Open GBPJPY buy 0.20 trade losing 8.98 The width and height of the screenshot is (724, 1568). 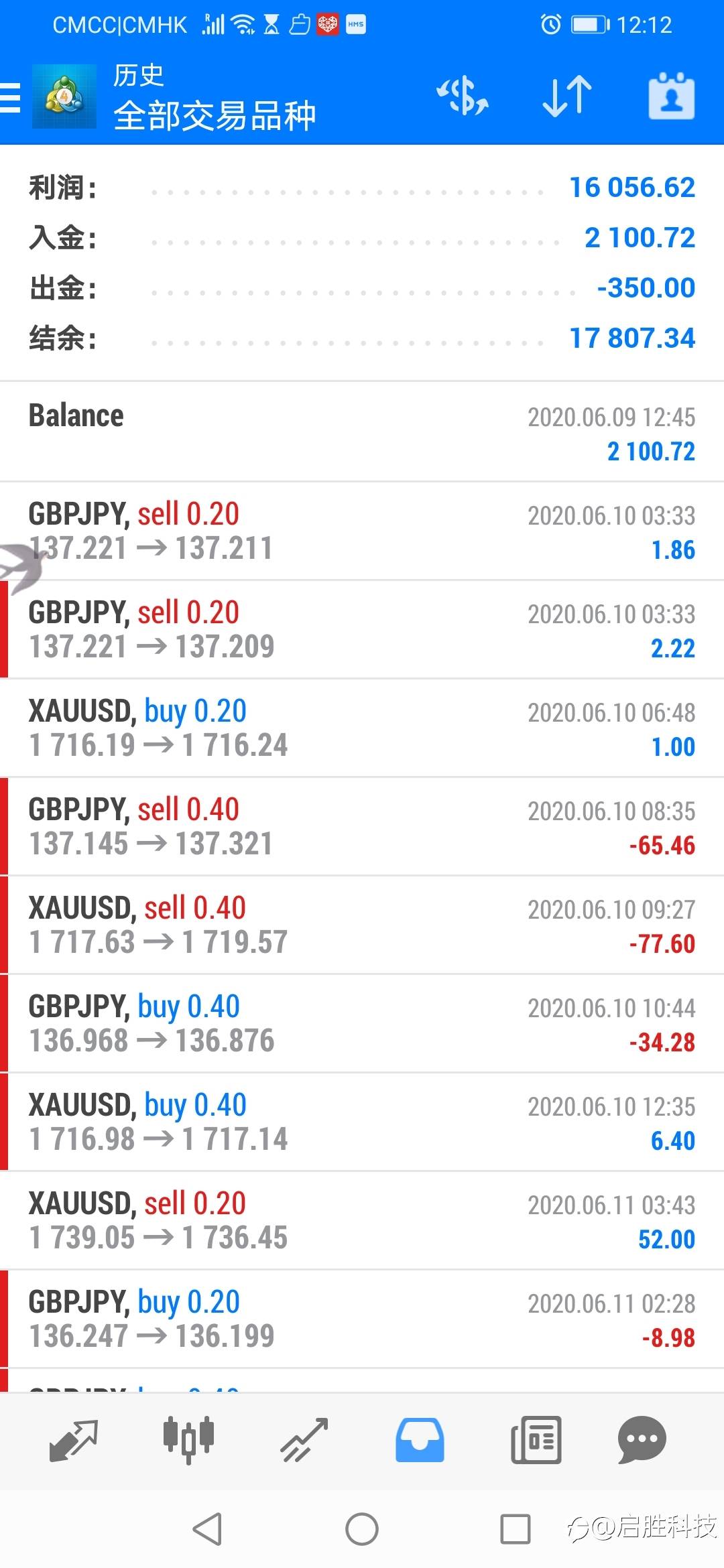[x=362, y=1319]
